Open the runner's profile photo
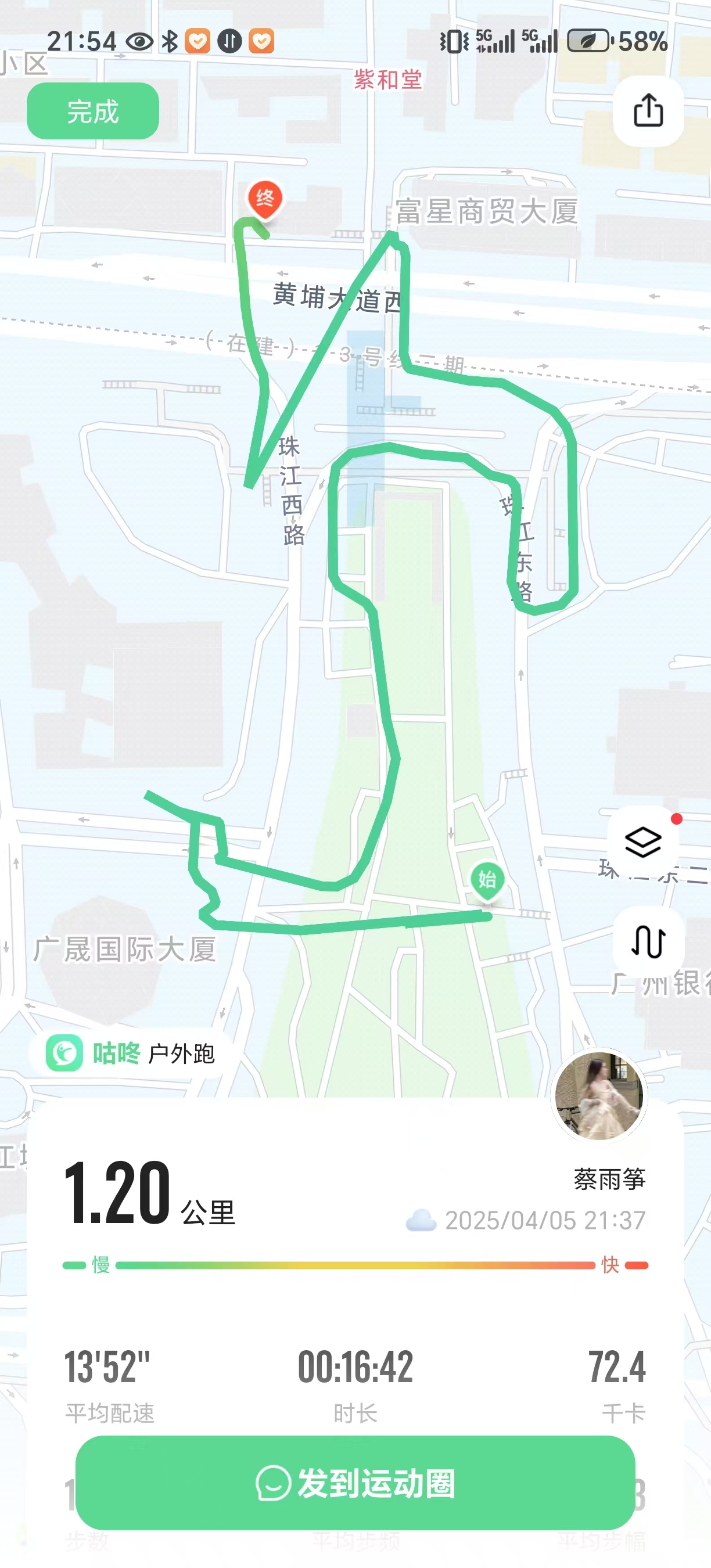This screenshot has width=711, height=1568. coord(599,1096)
